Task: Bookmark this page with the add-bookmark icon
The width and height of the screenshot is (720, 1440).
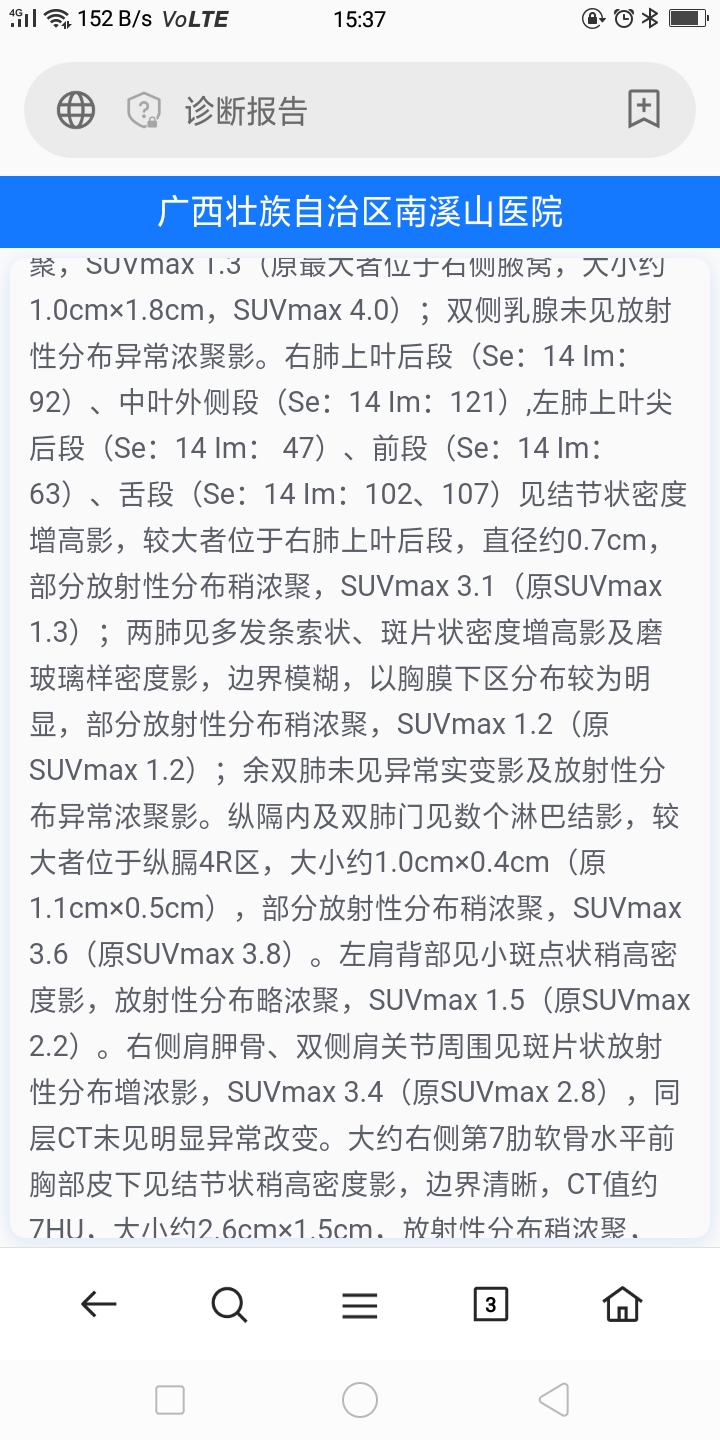Action: [x=644, y=109]
